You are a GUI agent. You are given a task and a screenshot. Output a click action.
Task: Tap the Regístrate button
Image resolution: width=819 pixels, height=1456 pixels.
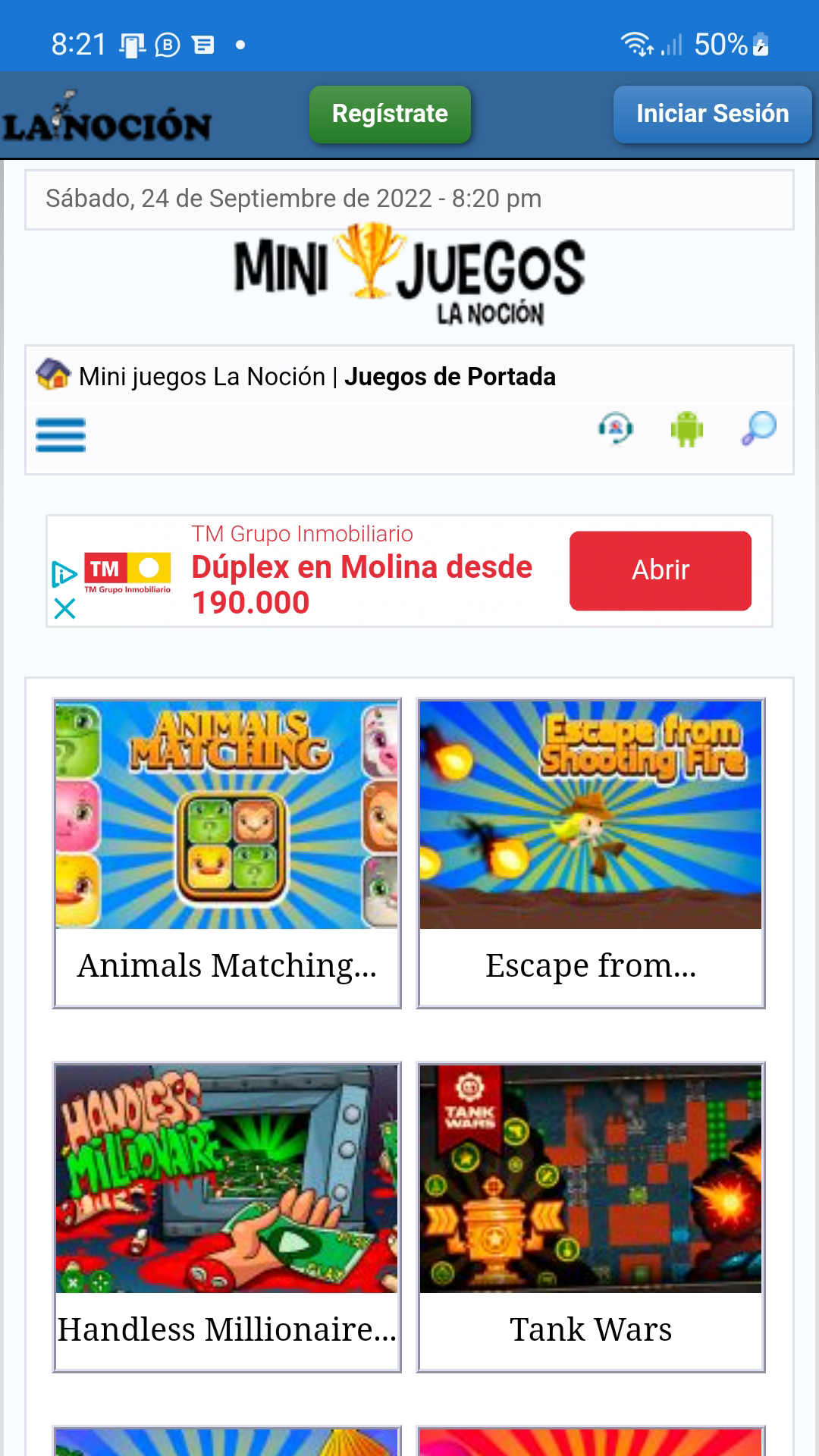click(390, 114)
